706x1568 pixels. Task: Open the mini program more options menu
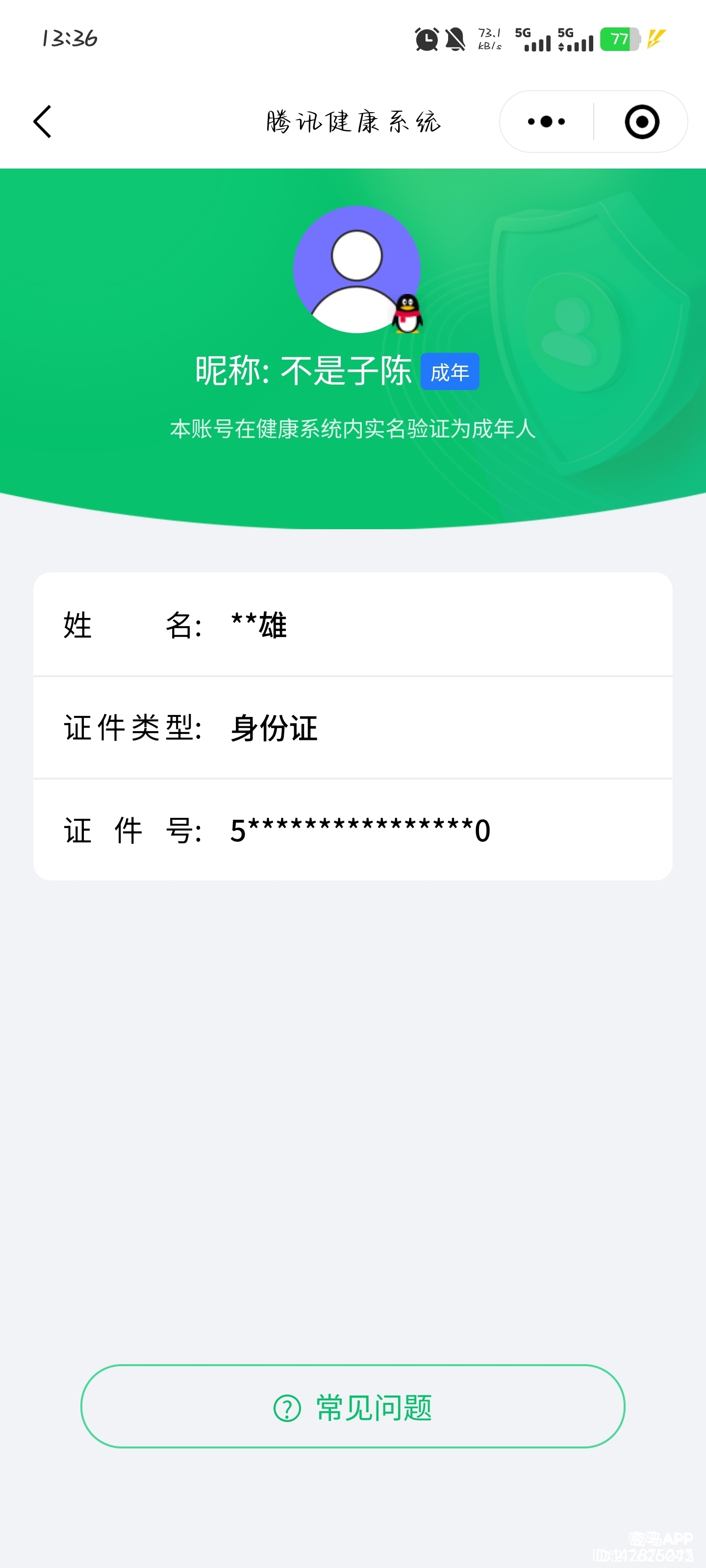[x=545, y=121]
